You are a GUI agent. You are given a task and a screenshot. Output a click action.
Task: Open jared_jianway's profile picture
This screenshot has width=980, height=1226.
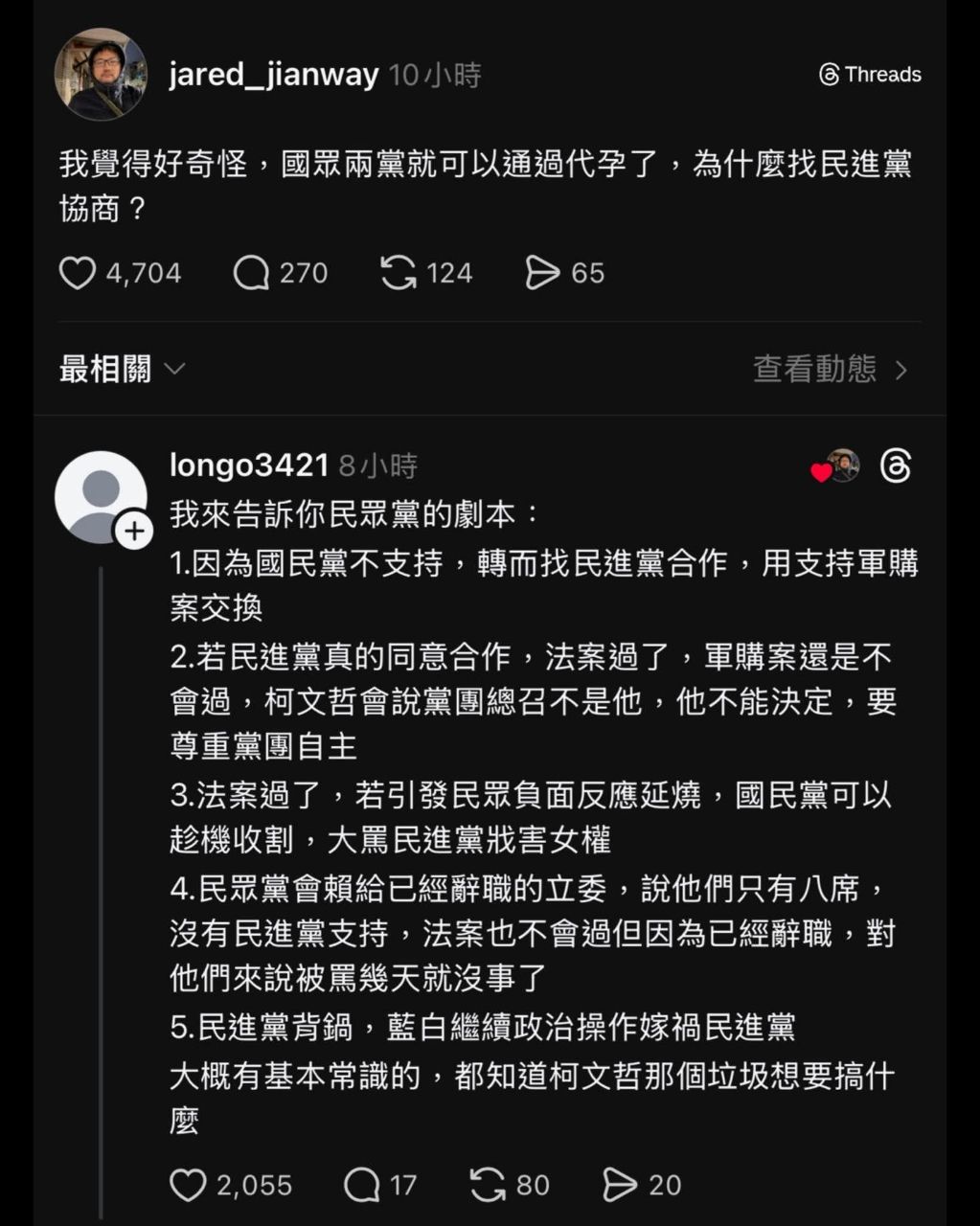tap(101, 75)
